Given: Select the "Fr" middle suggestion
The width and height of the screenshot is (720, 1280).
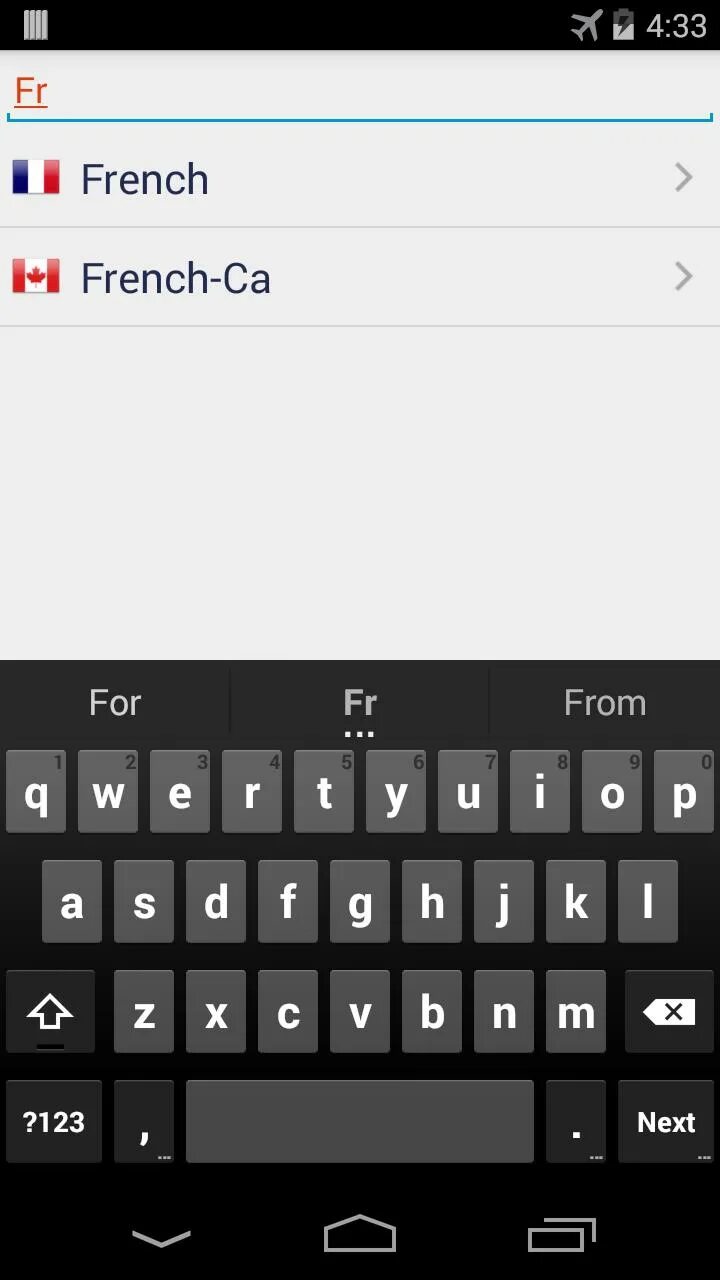Looking at the screenshot, I should coord(360,703).
